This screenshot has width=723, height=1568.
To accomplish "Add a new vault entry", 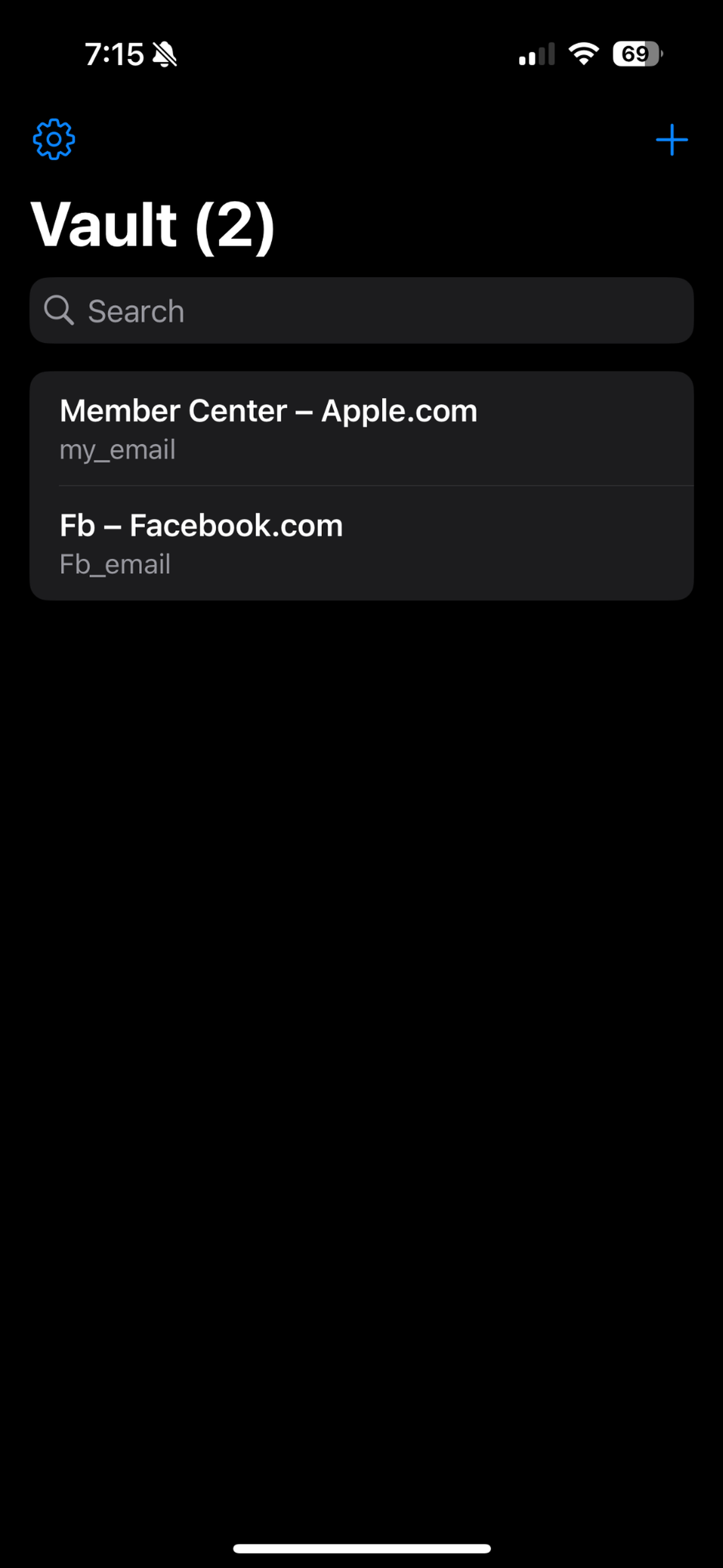I will (x=671, y=140).
